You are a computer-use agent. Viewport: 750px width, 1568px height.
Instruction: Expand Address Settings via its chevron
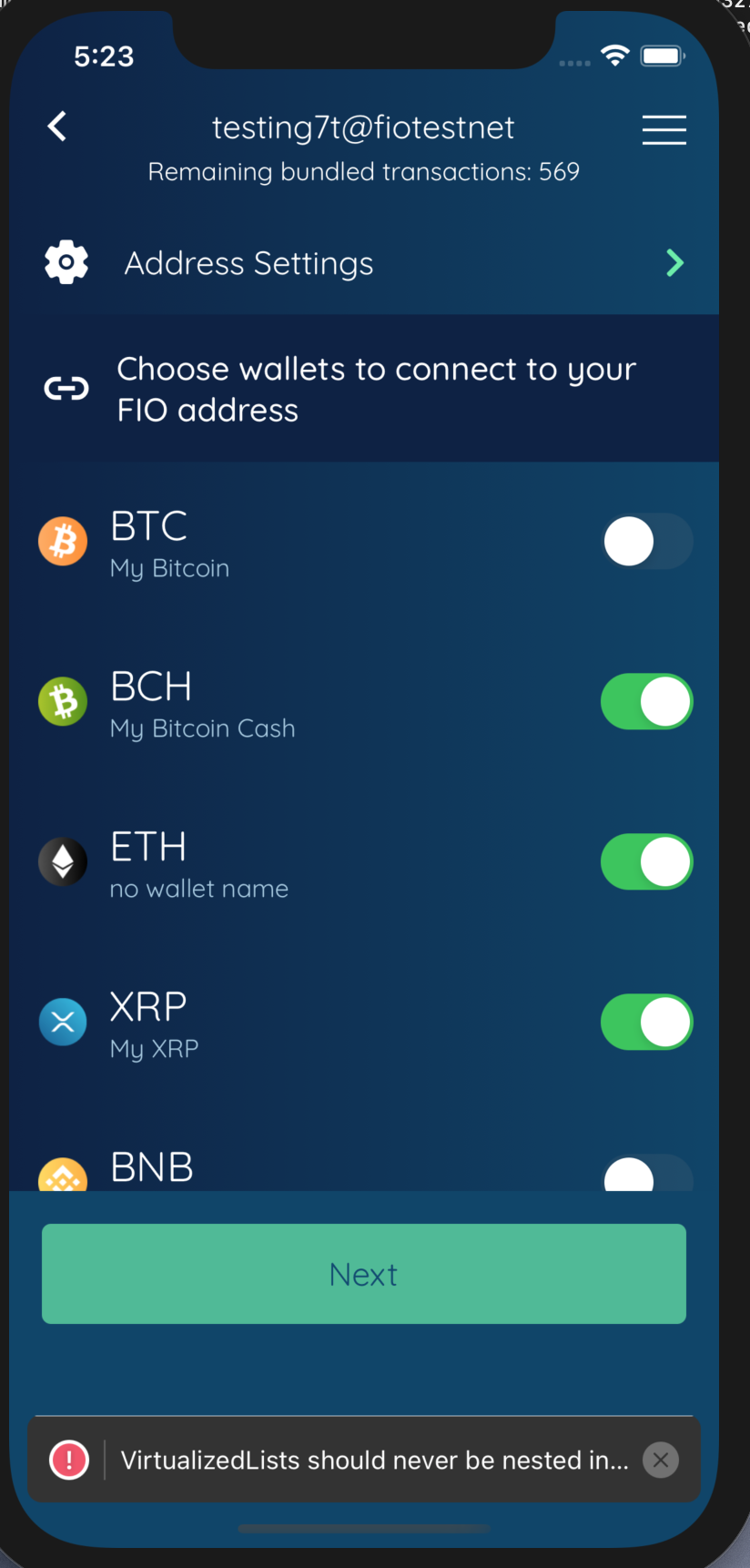click(675, 262)
